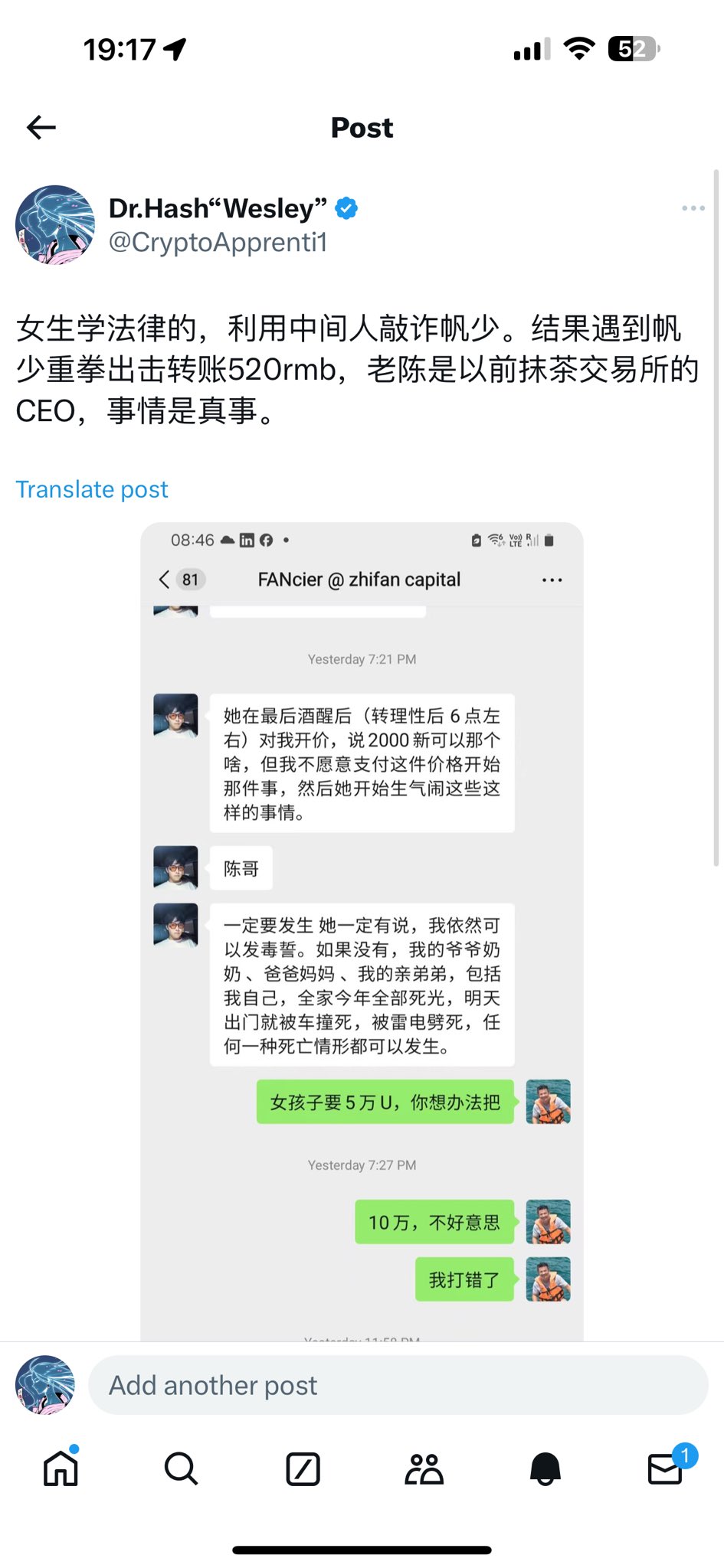This screenshot has height=1568, width=724.
Task: Open the Grok tab
Action: (x=303, y=1468)
